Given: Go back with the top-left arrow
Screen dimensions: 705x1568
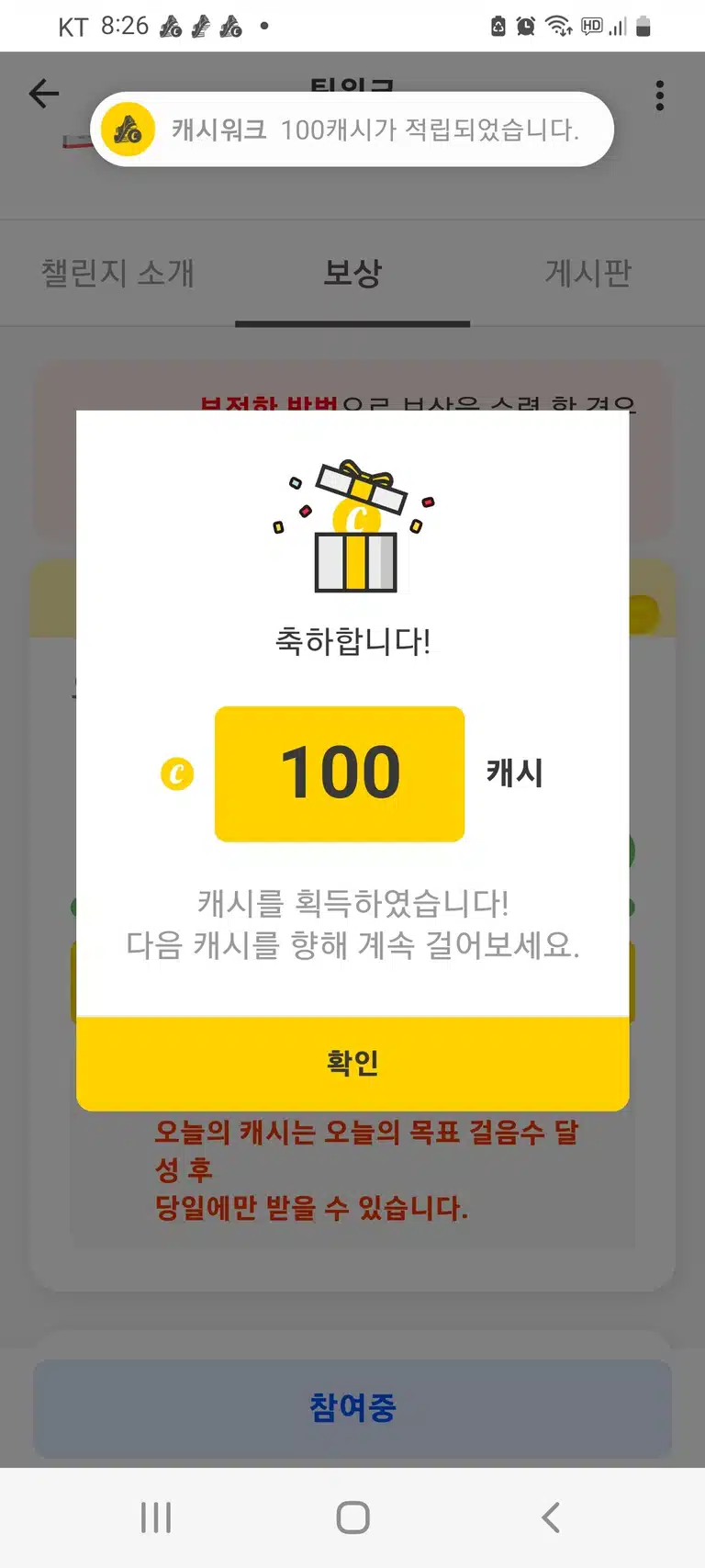Looking at the screenshot, I should click(x=43, y=94).
